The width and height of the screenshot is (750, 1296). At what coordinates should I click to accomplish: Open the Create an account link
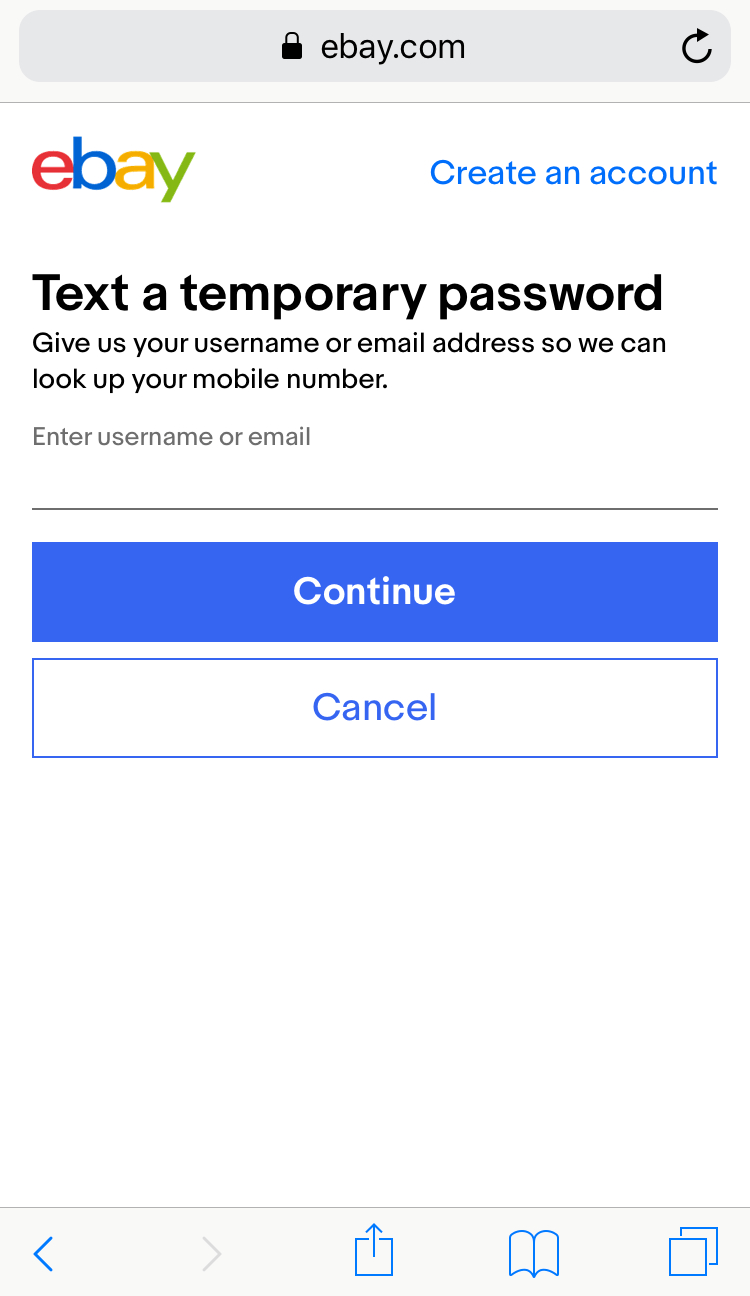[x=573, y=173]
